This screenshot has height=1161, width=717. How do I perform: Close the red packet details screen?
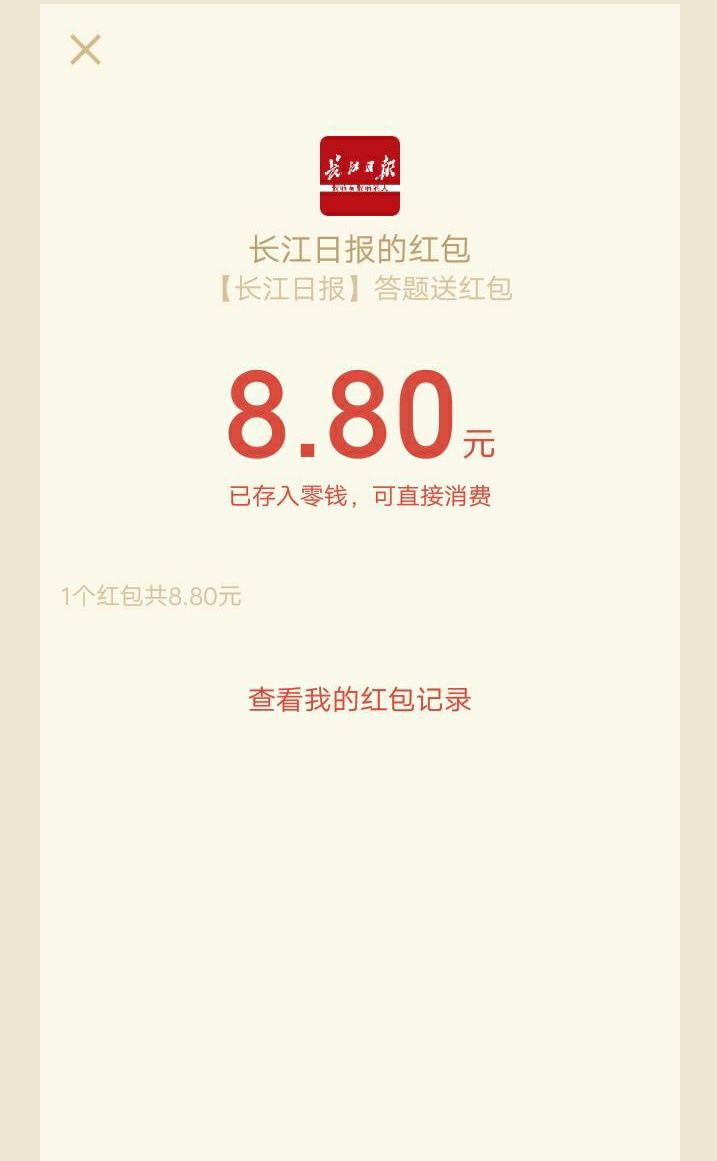tap(85, 49)
